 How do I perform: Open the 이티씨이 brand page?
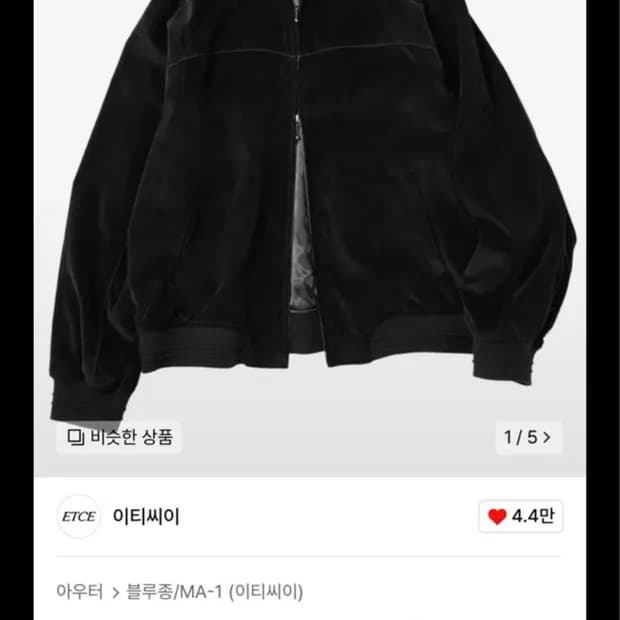(x=146, y=516)
